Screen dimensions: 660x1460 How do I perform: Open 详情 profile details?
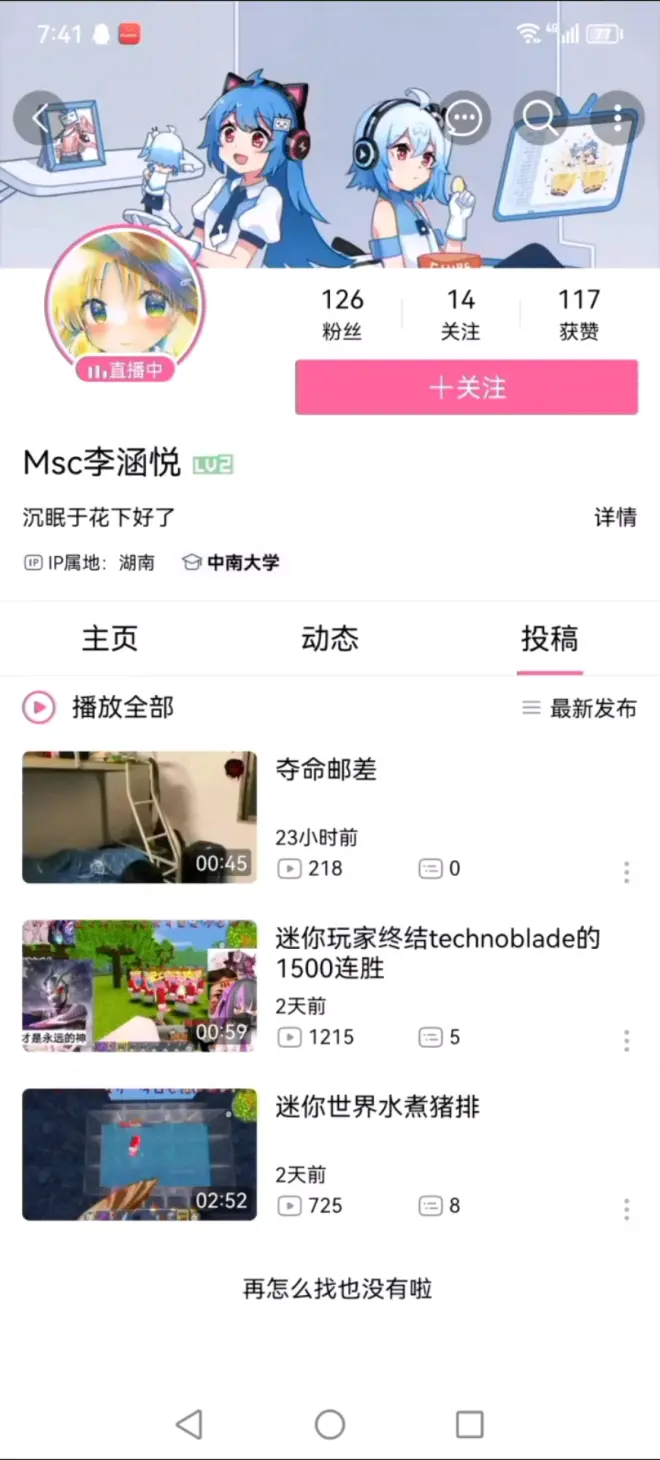(x=615, y=517)
